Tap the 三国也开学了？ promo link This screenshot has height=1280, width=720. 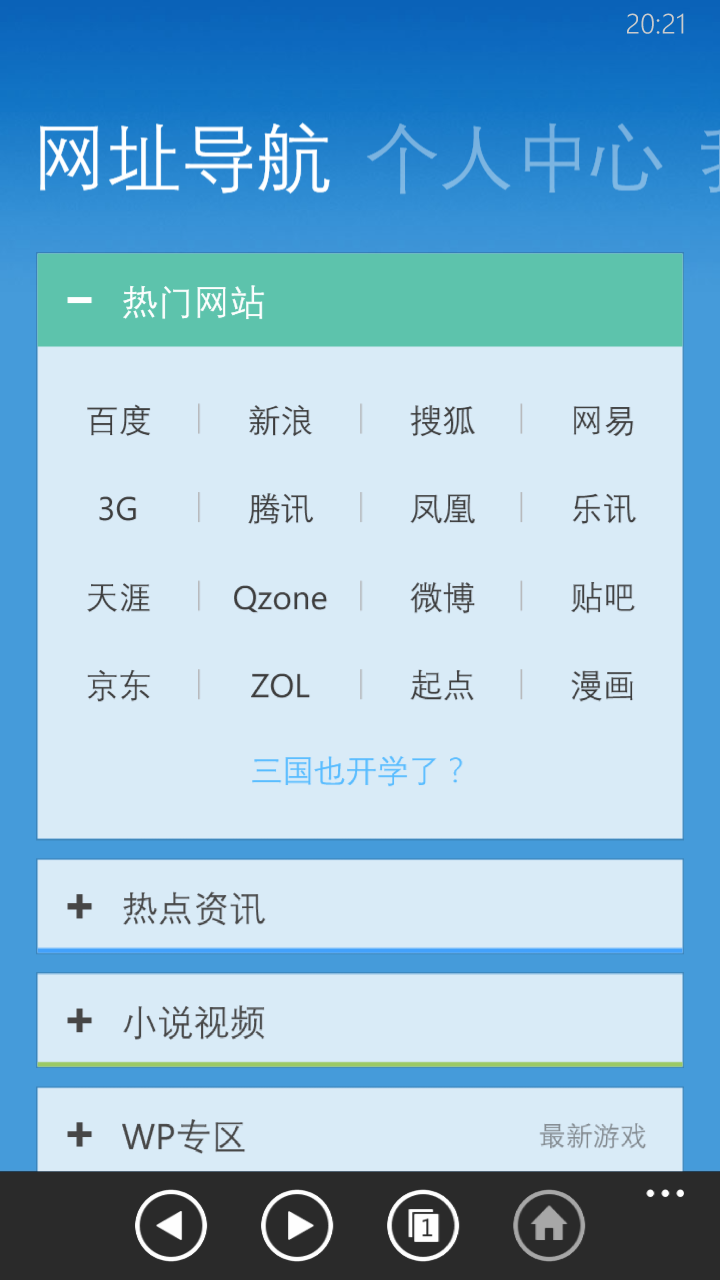tap(359, 771)
